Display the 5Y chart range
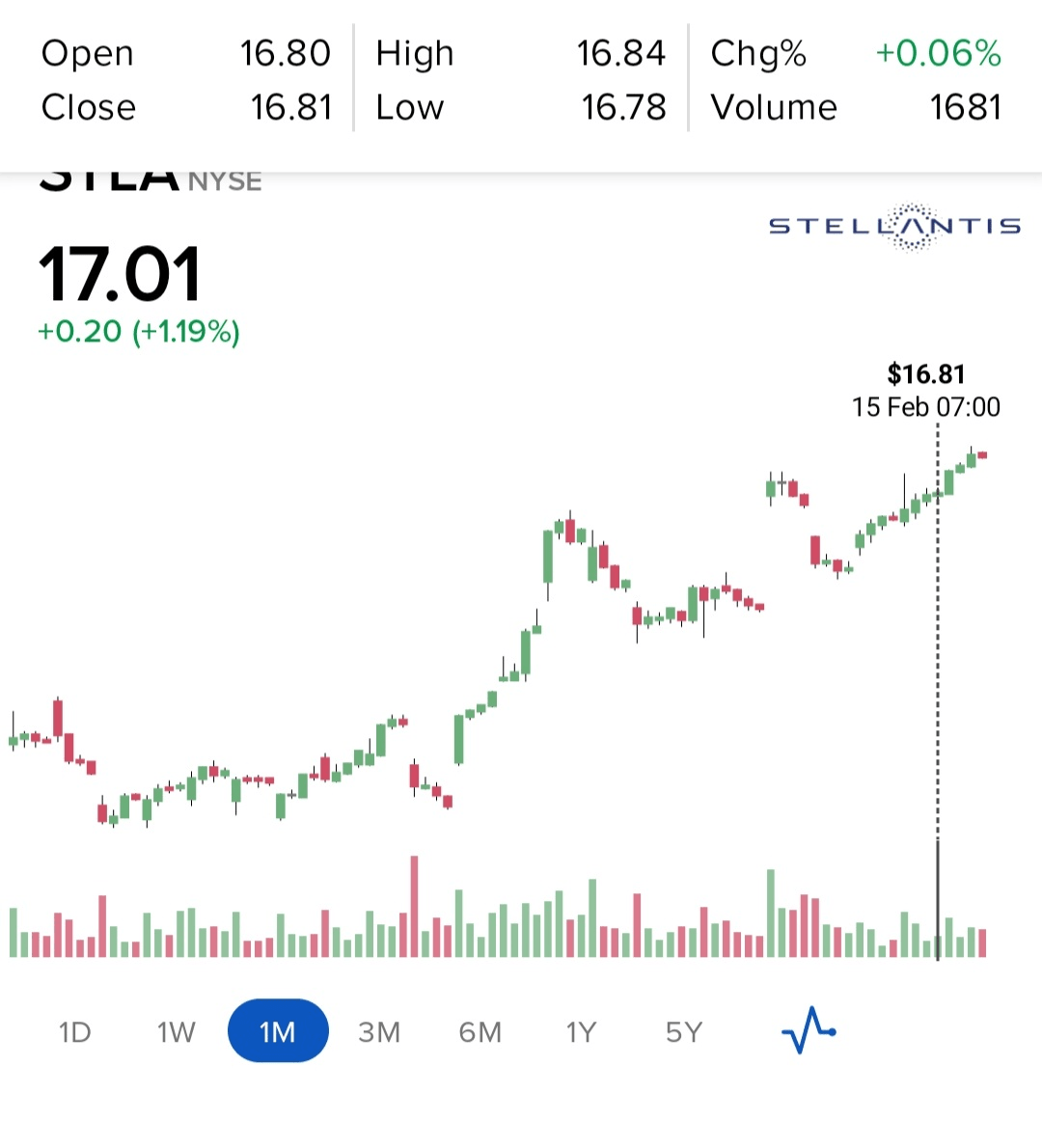This screenshot has height=1148, width=1042. [x=683, y=1032]
